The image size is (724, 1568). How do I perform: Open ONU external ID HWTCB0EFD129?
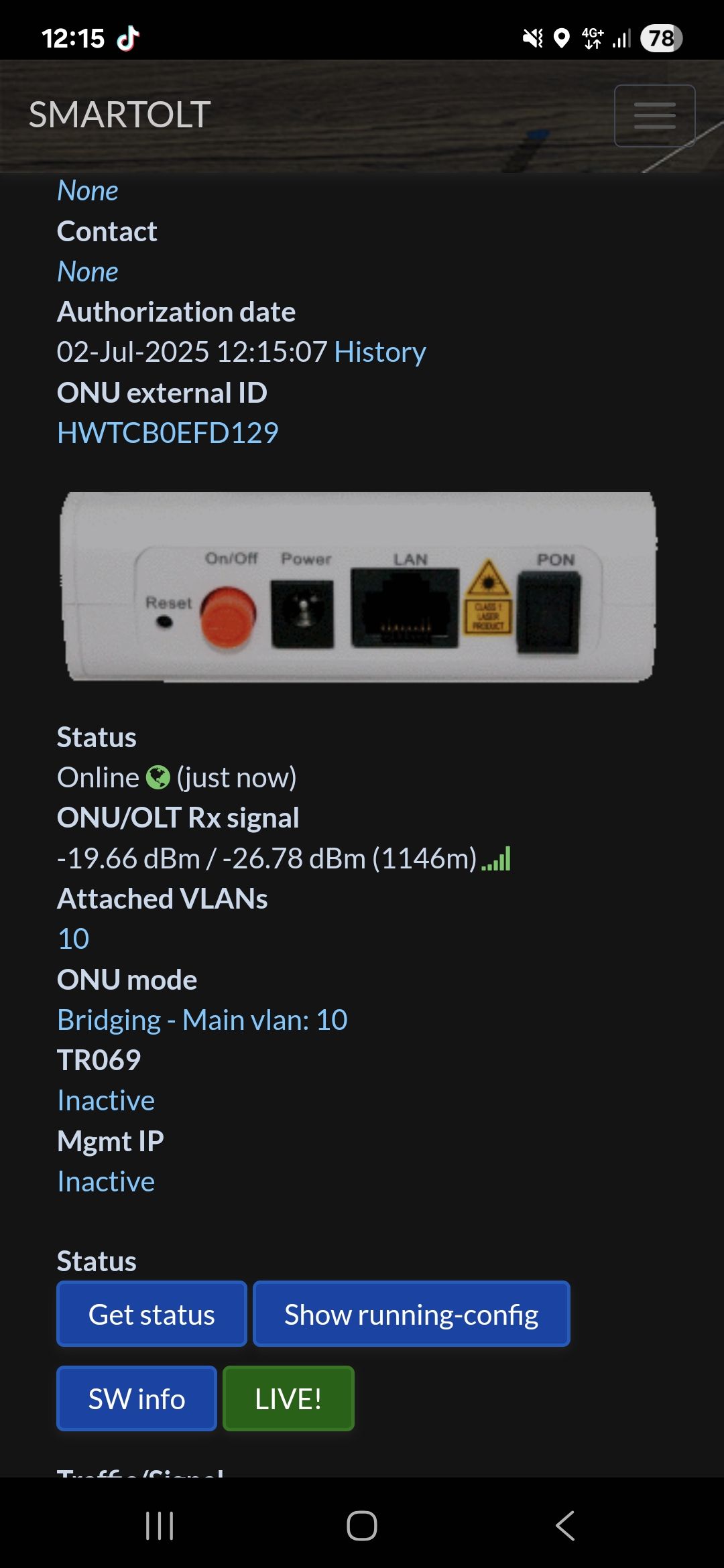pyautogui.click(x=168, y=433)
